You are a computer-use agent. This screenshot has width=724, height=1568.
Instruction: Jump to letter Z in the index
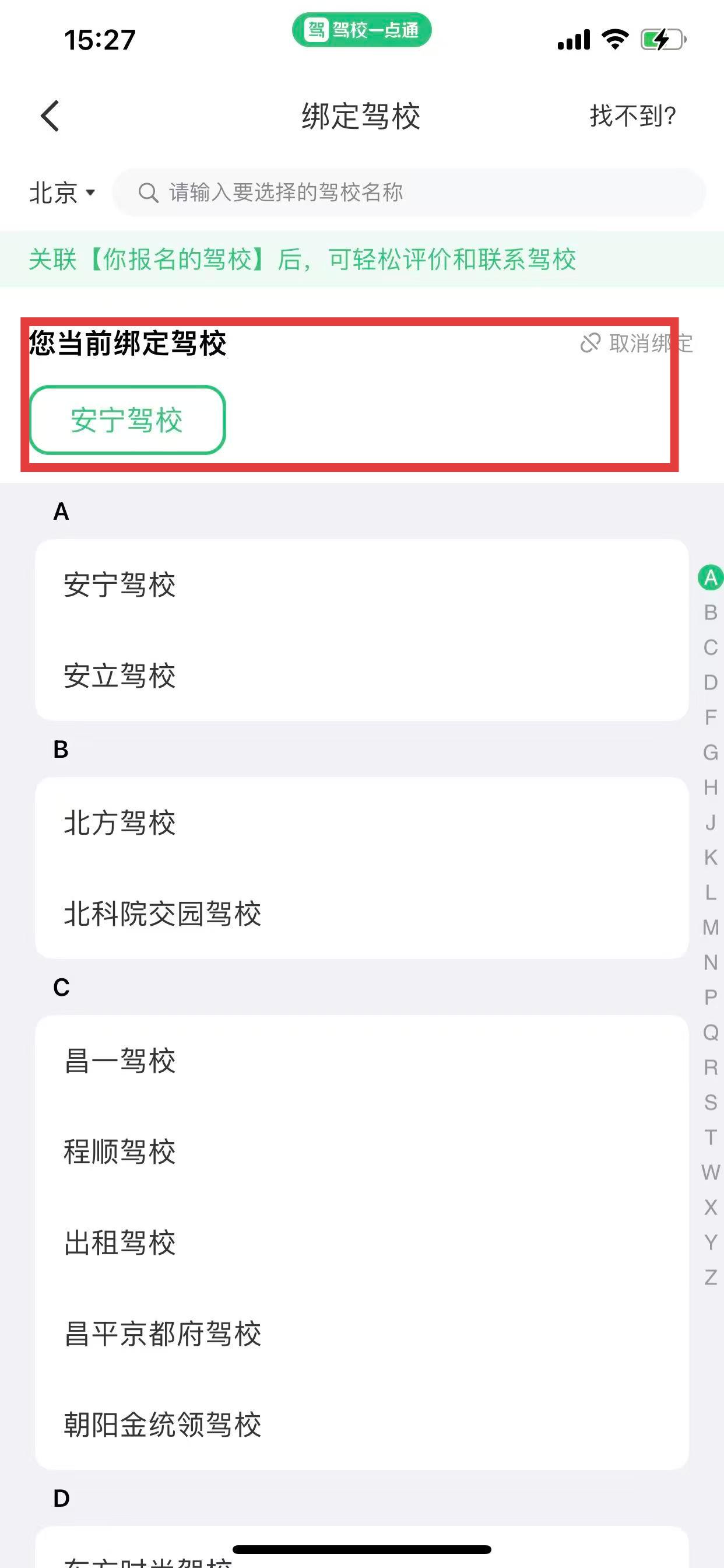pos(710,1277)
